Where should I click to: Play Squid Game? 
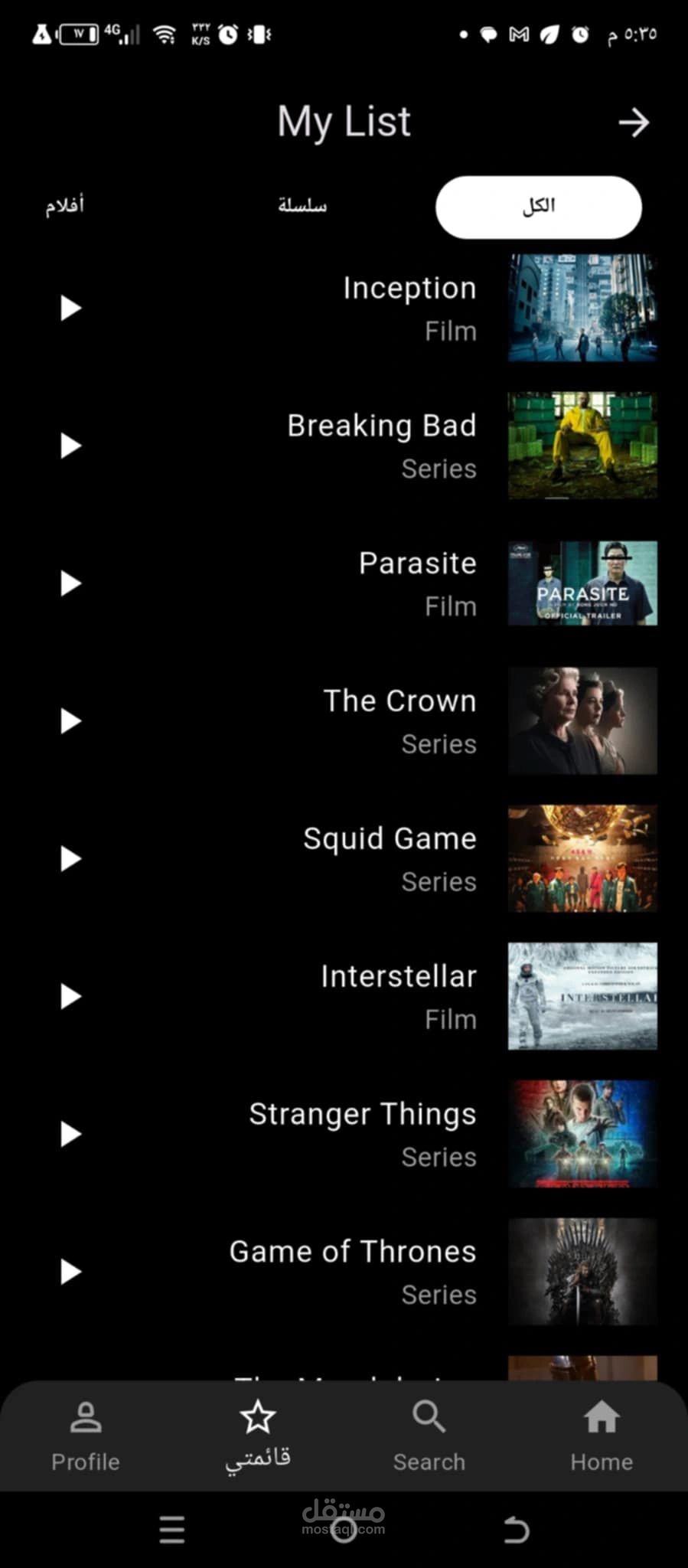[70, 858]
